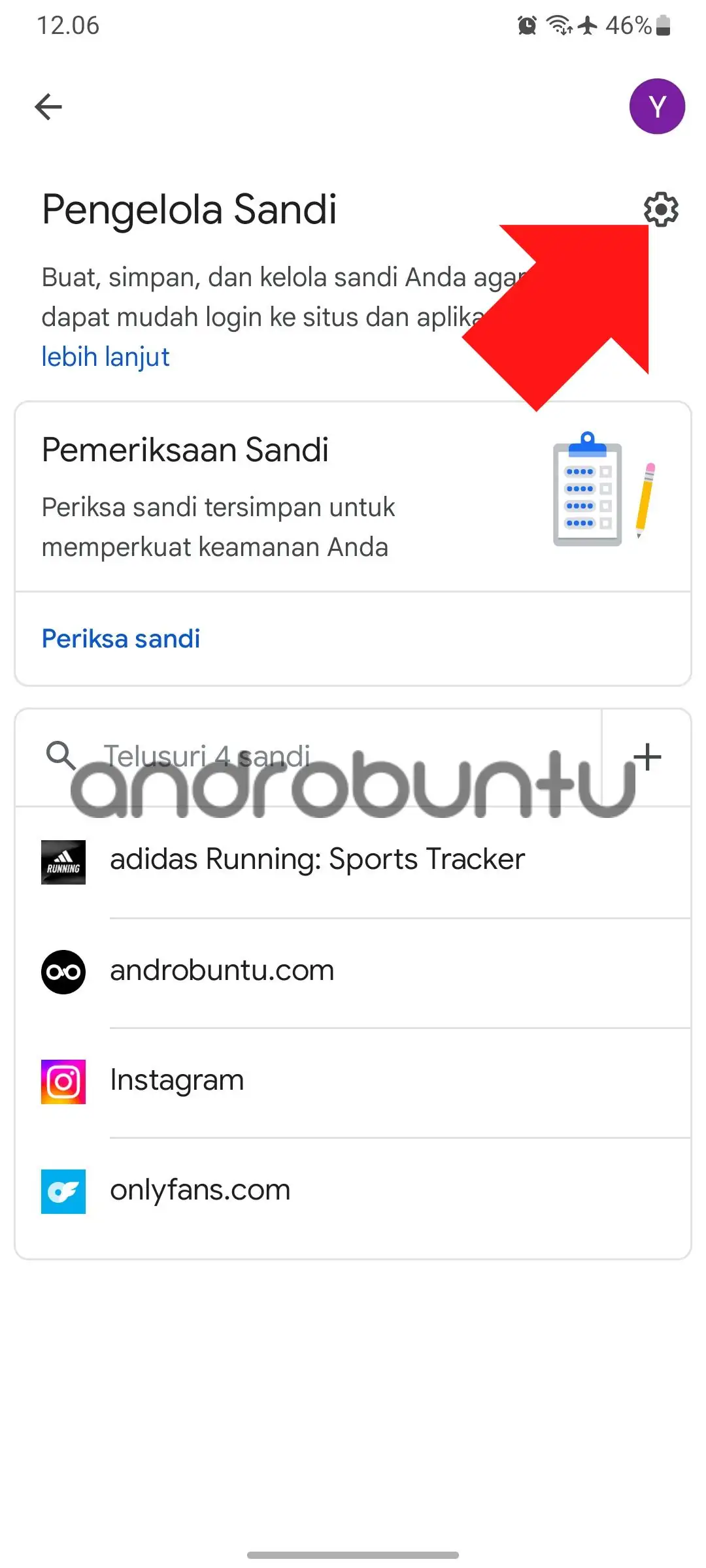Click the profile avatar with letter Y
The image size is (706, 1568).
(657, 105)
